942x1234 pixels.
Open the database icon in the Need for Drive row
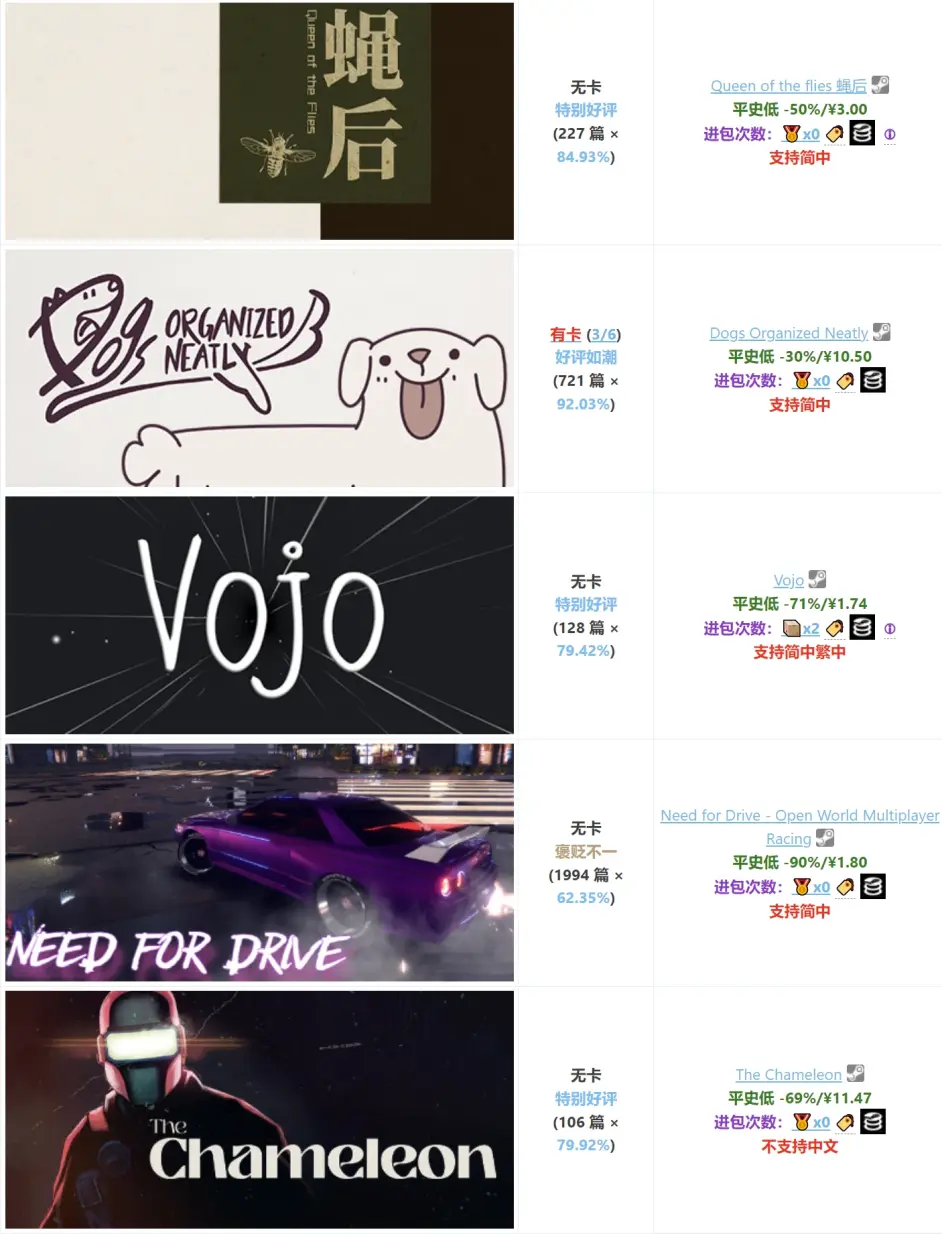tap(872, 886)
